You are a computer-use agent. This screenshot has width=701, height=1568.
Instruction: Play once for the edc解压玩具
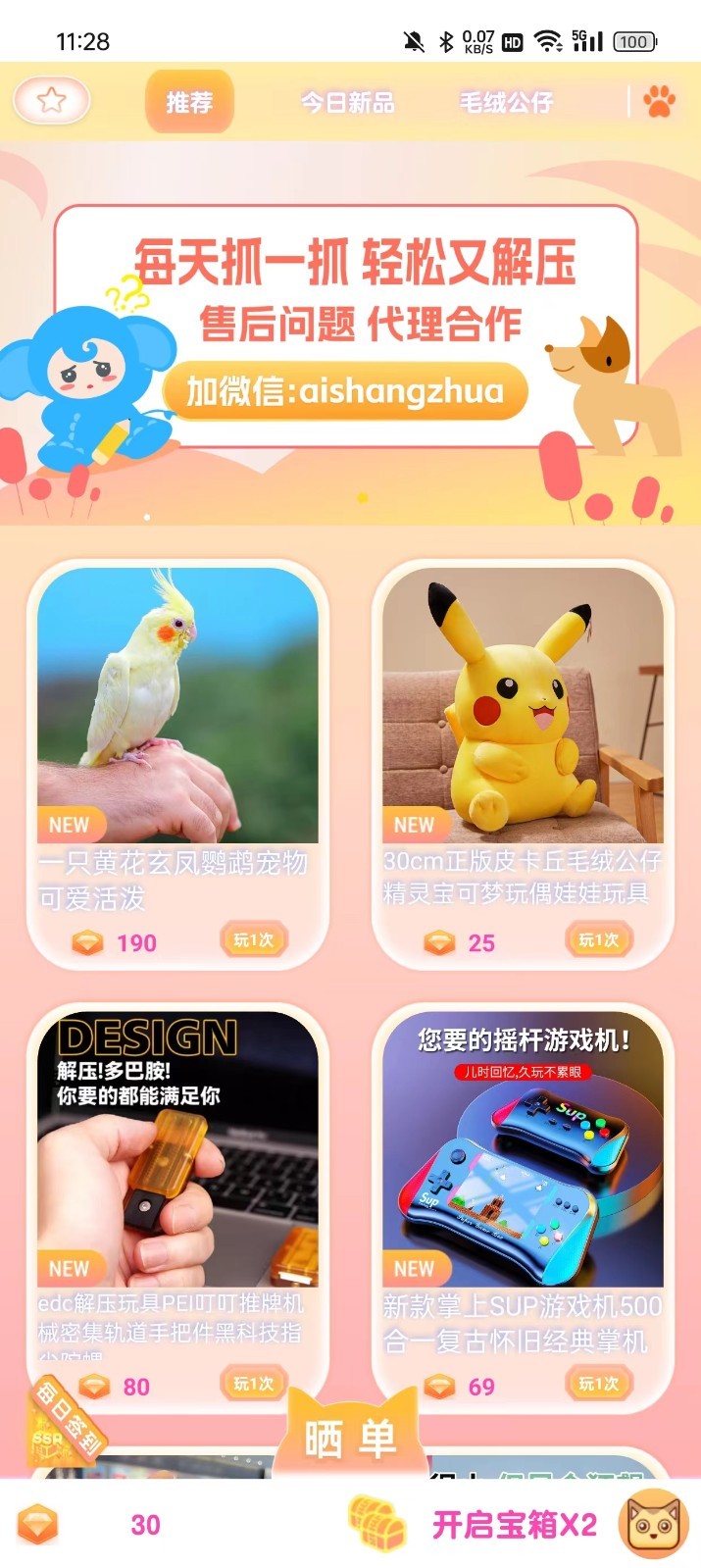[x=253, y=1384]
